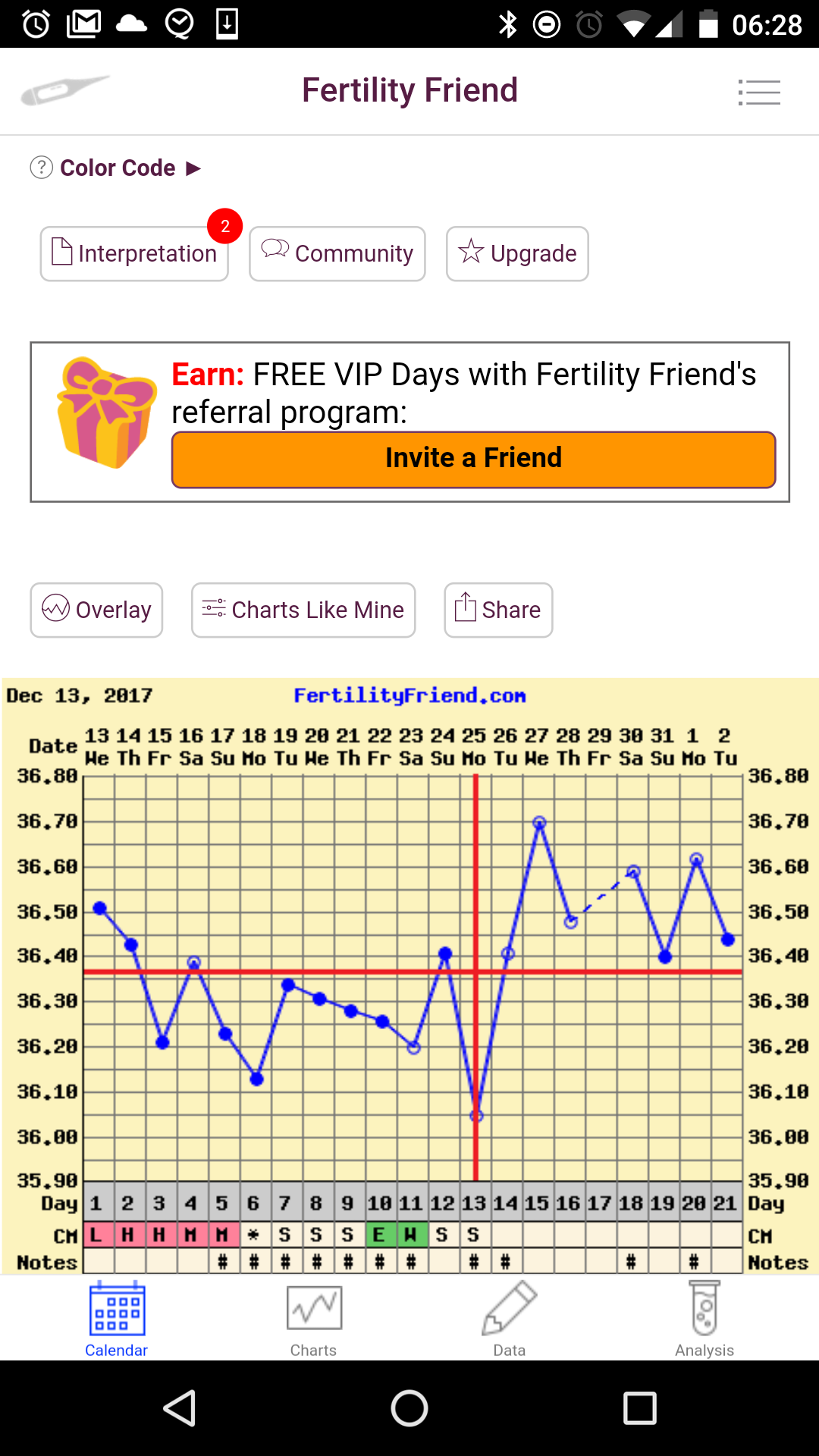Open the Community section
This screenshot has height=1456, width=819.
pos(337,254)
